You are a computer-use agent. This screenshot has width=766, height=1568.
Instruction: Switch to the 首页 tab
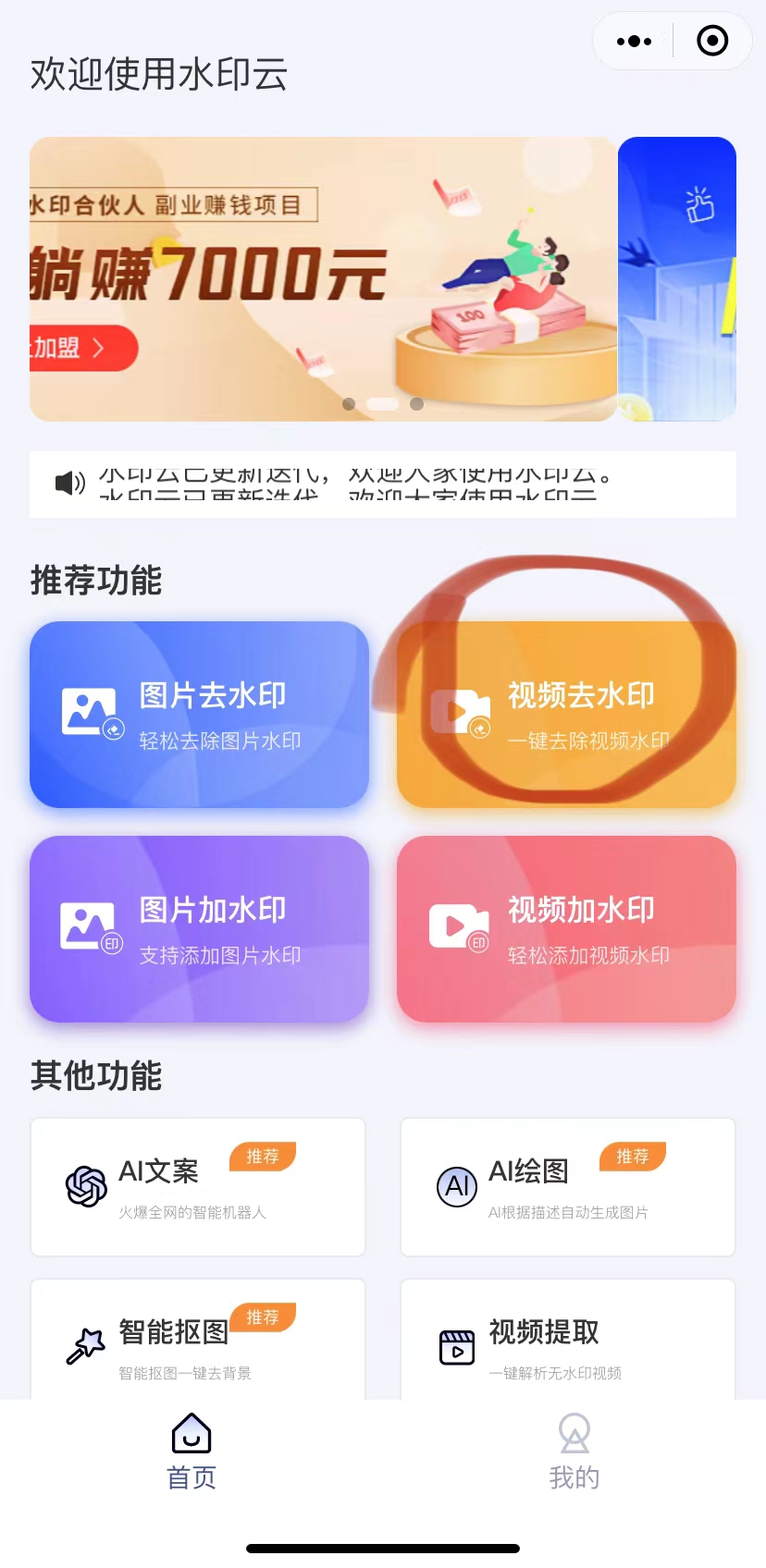point(191,1452)
